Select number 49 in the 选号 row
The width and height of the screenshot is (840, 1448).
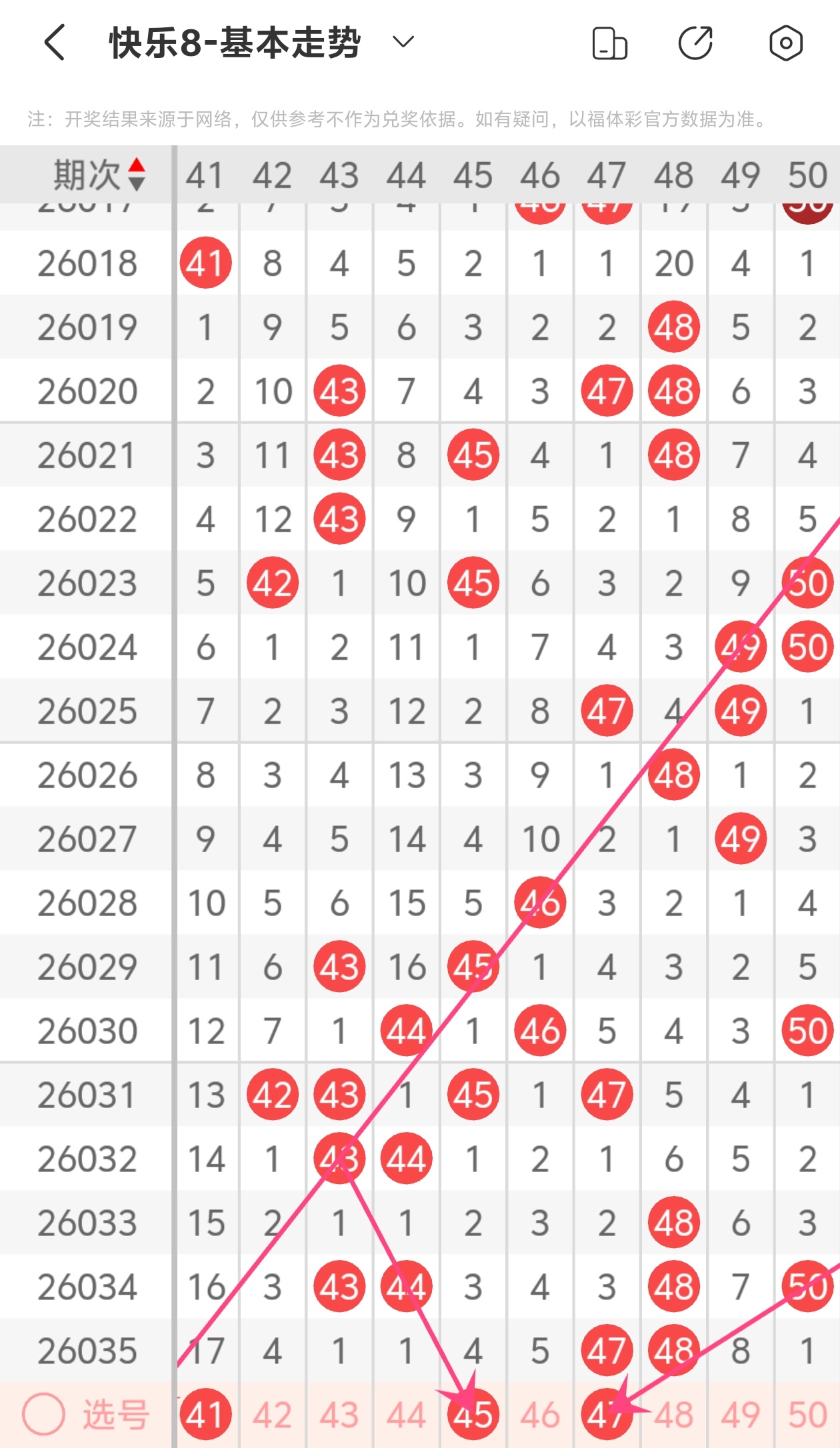click(741, 1414)
